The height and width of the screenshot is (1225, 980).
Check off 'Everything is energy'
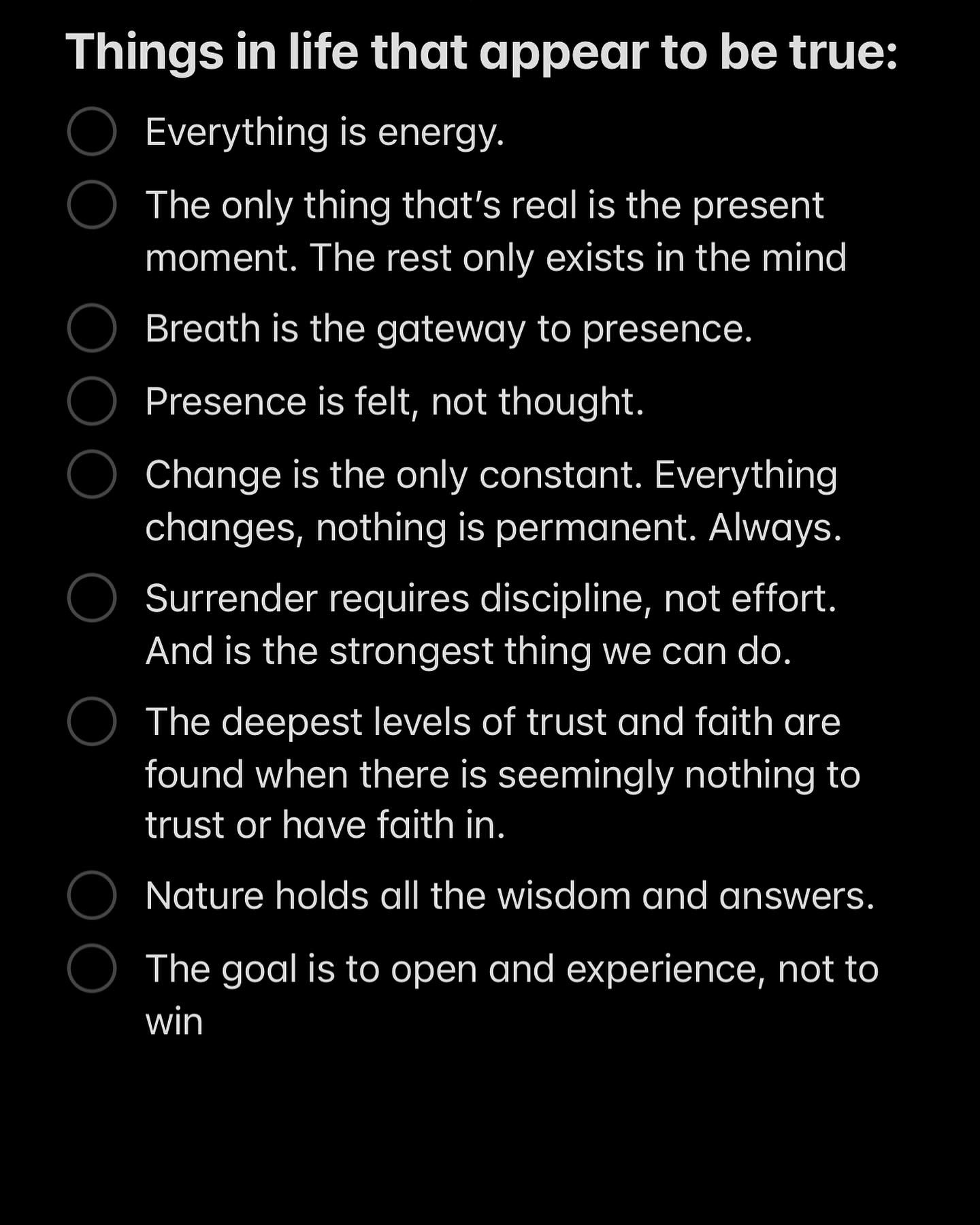coord(92,131)
